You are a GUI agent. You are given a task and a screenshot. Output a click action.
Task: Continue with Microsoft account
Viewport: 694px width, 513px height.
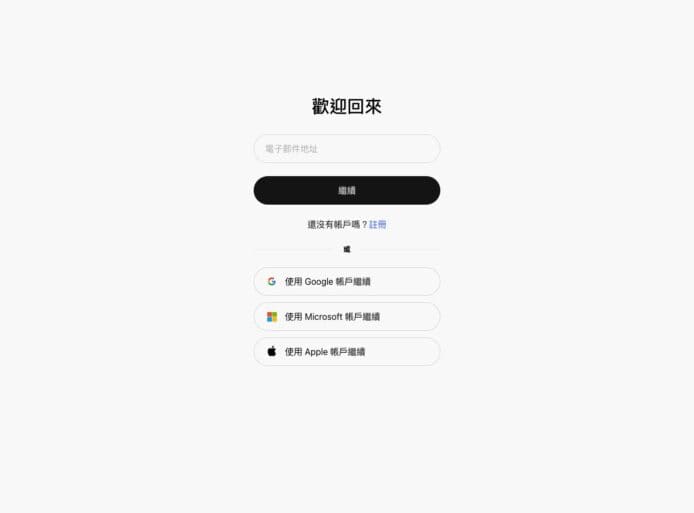[x=346, y=317]
